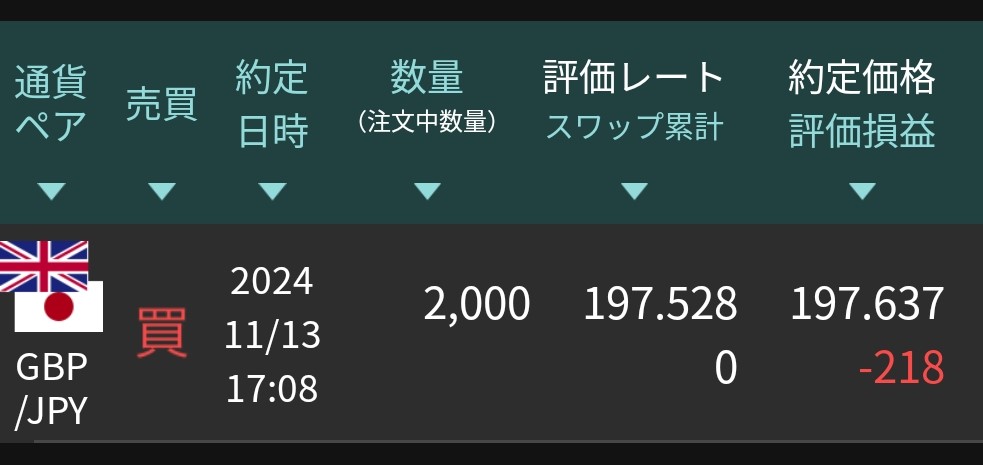Sort positions by 通貨ペア column

(50, 190)
